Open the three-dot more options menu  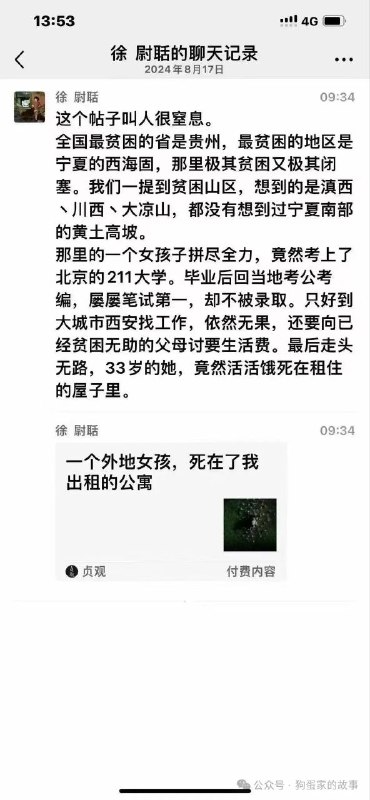[343, 60]
